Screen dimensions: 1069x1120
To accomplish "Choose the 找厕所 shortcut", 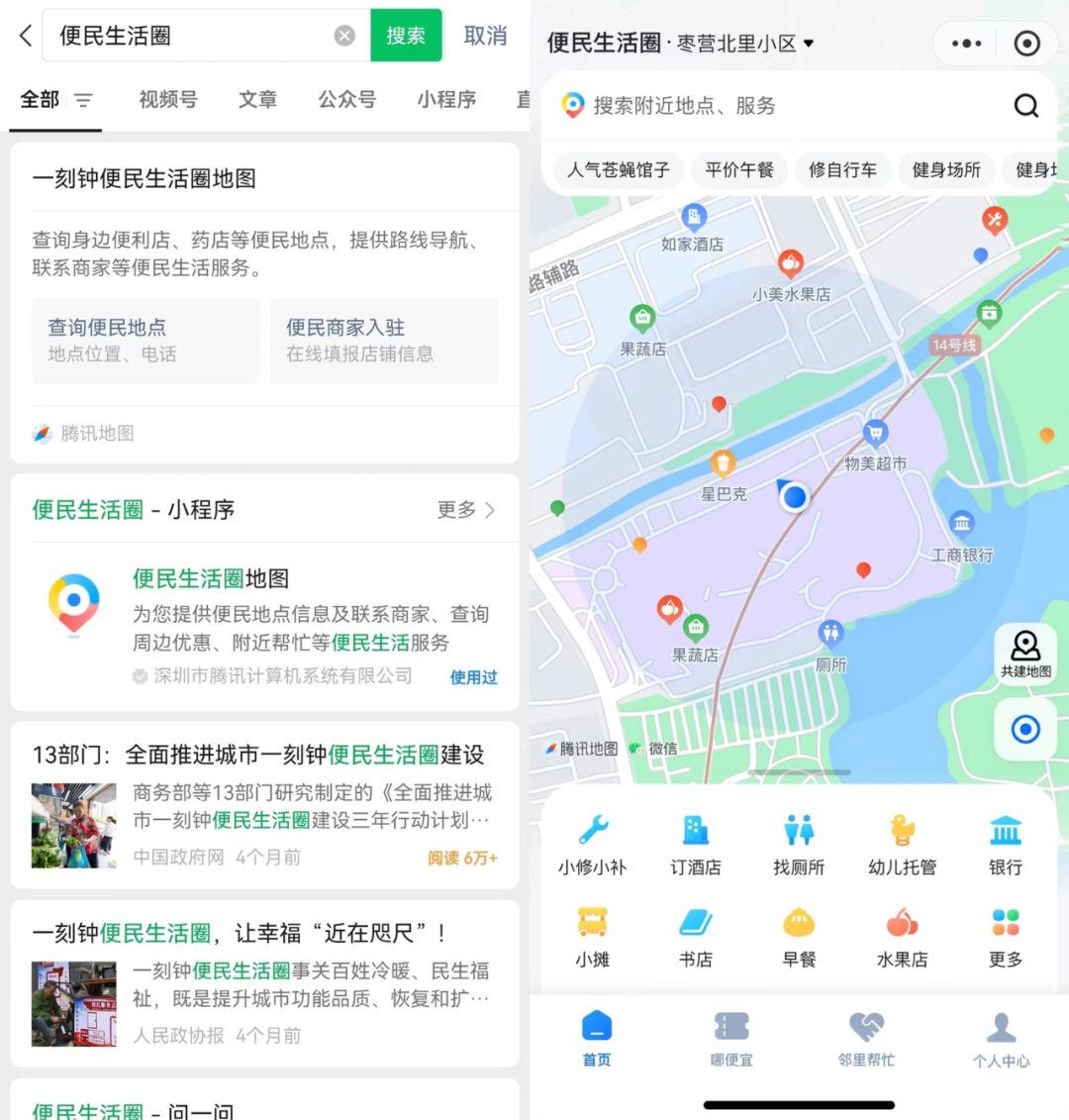I will (x=799, y=845).
